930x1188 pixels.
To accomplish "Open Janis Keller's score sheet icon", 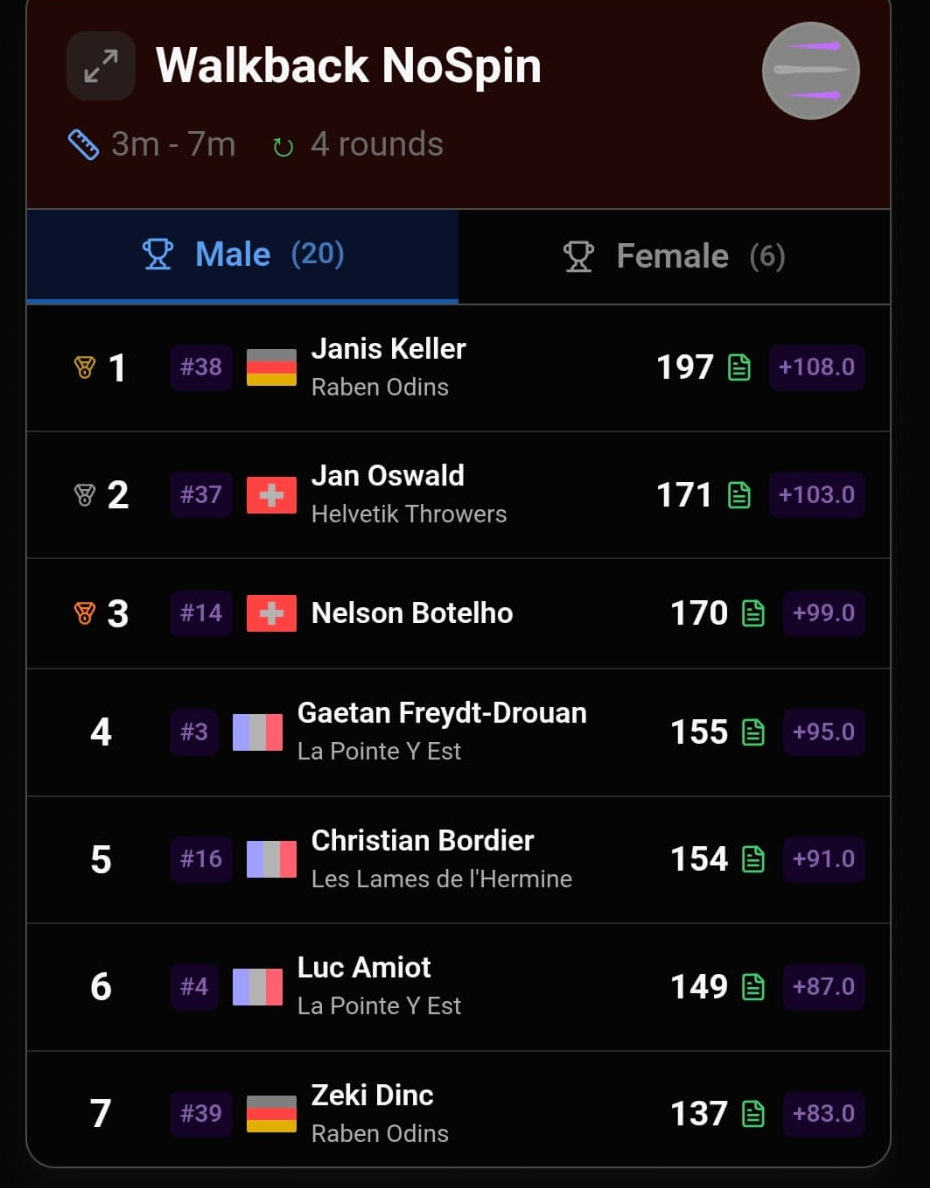I will pos(739,368).
